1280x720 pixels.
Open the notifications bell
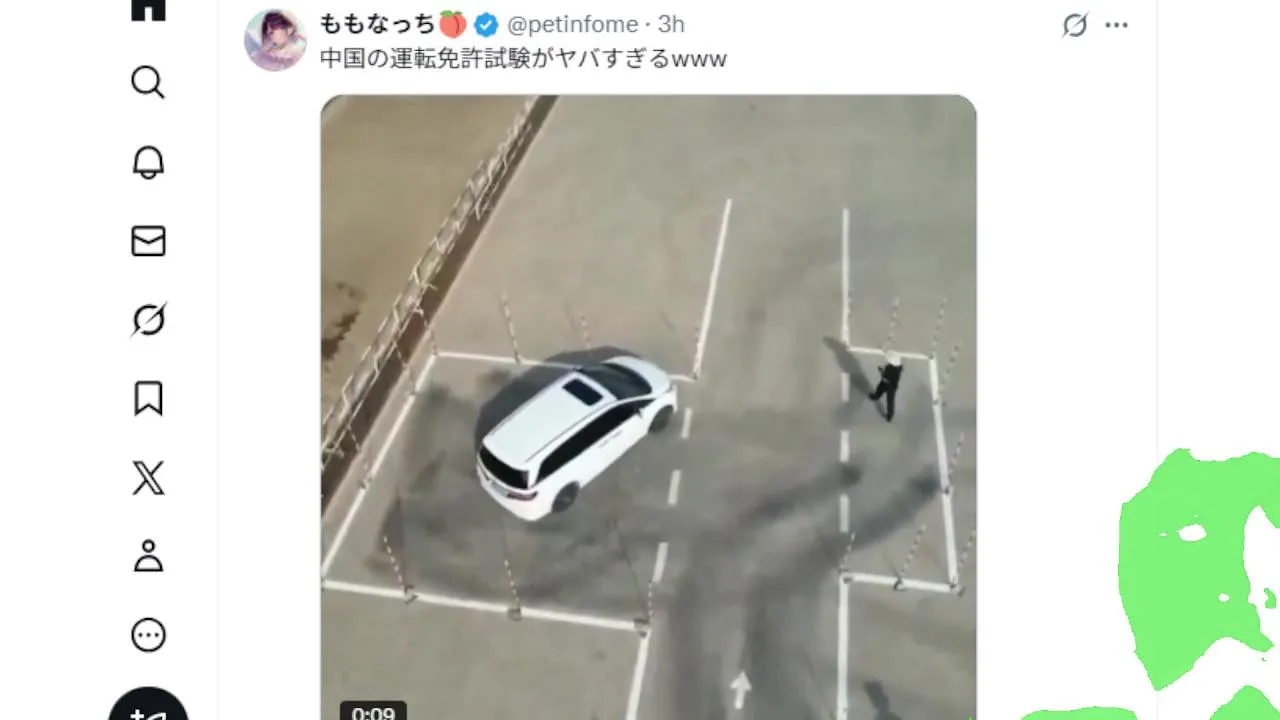(148, 162)
